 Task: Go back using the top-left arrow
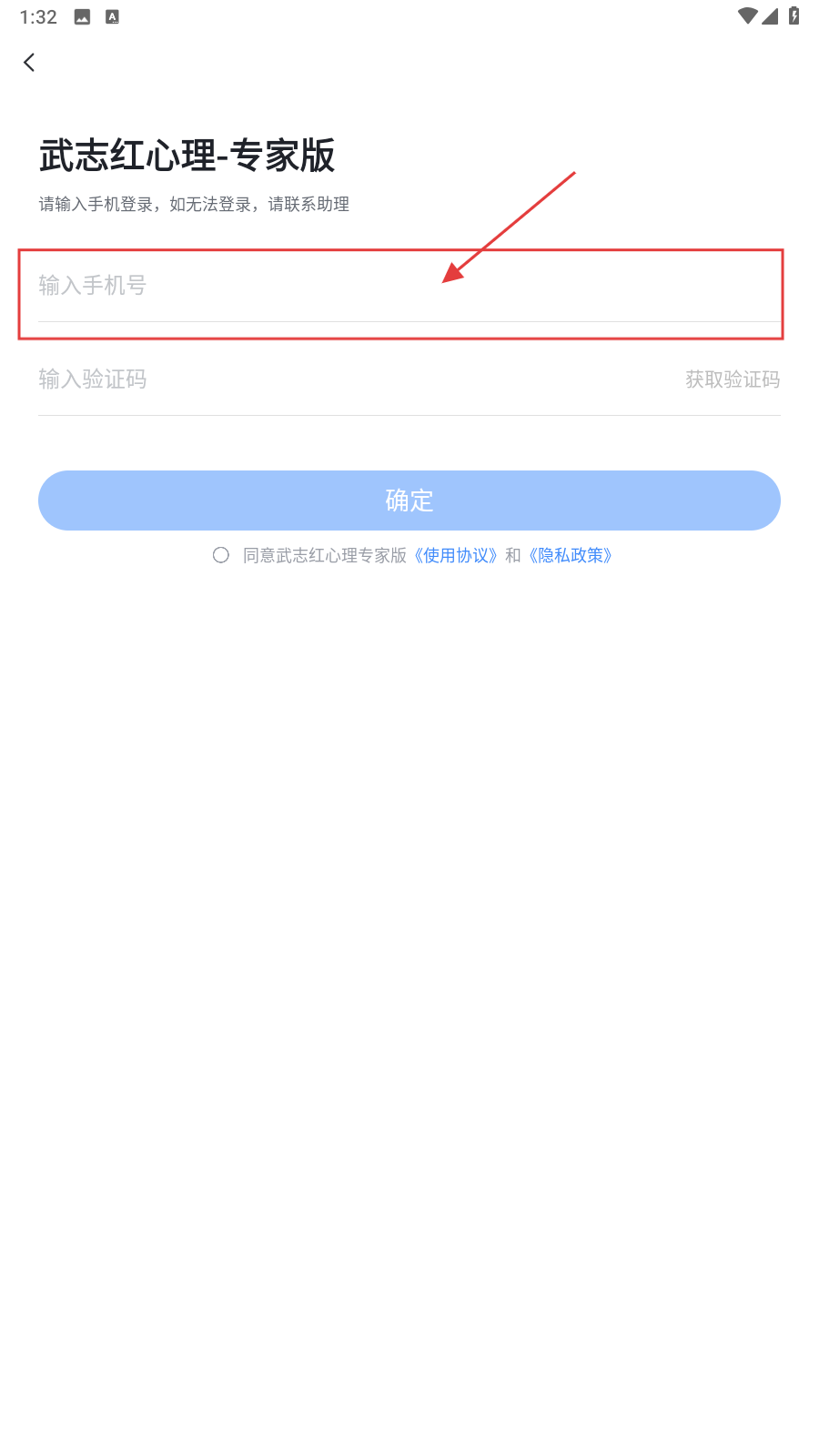pos(29,62)
